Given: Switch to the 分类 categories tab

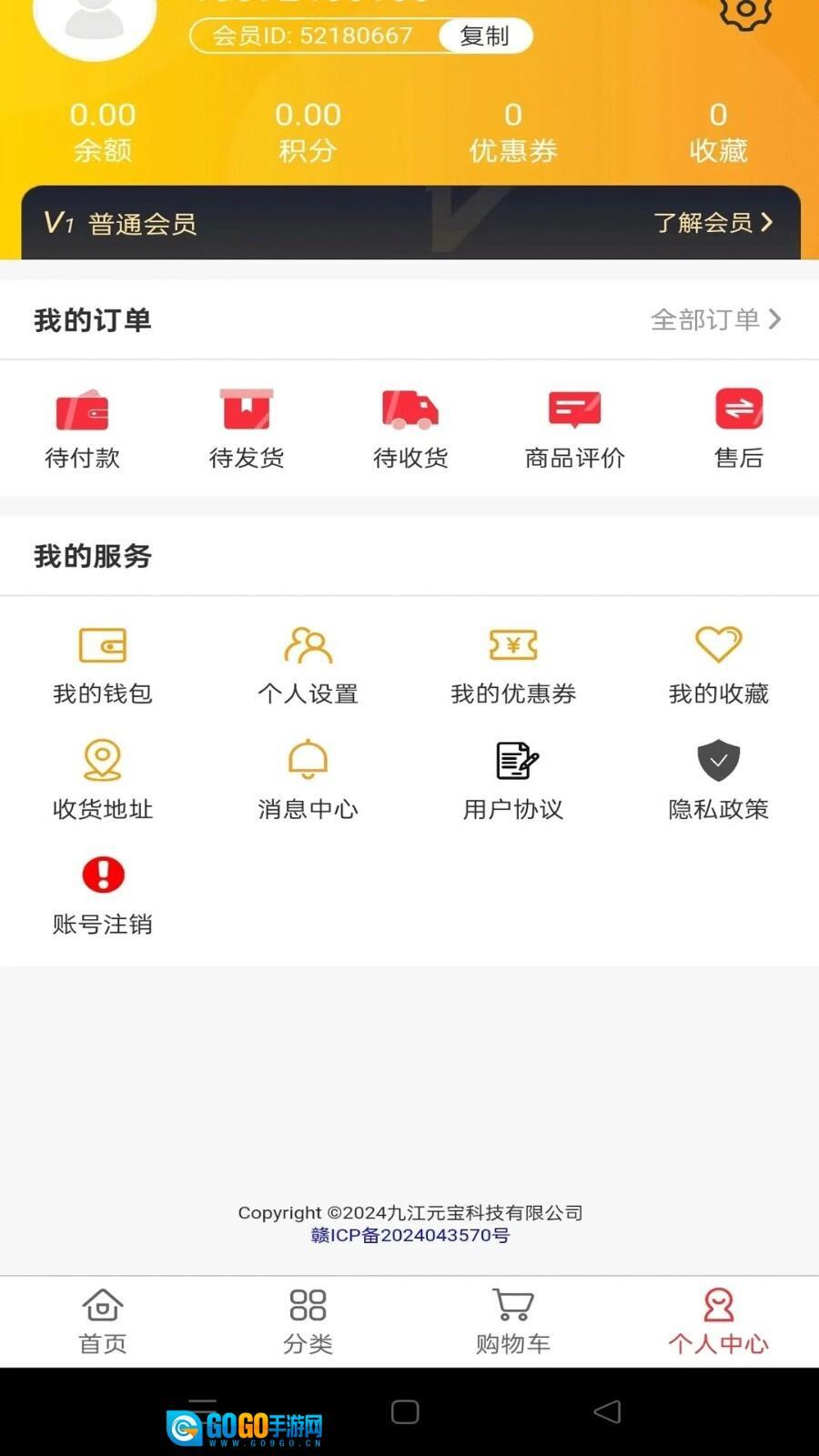Looking at the screenshot, I should tap(308, 1321).
